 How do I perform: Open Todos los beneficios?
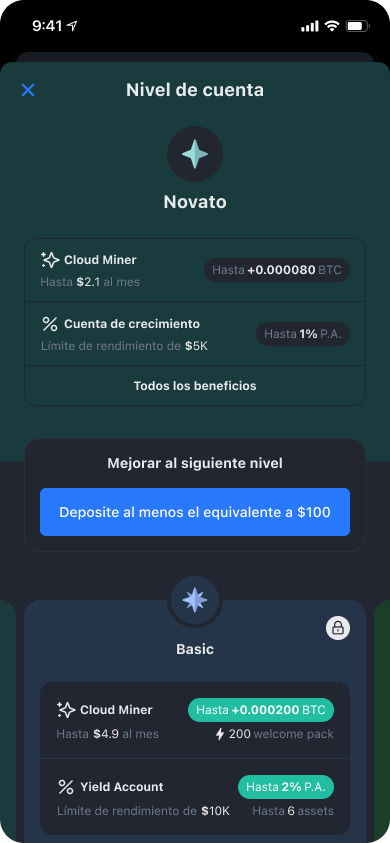(x=195, y=385)
